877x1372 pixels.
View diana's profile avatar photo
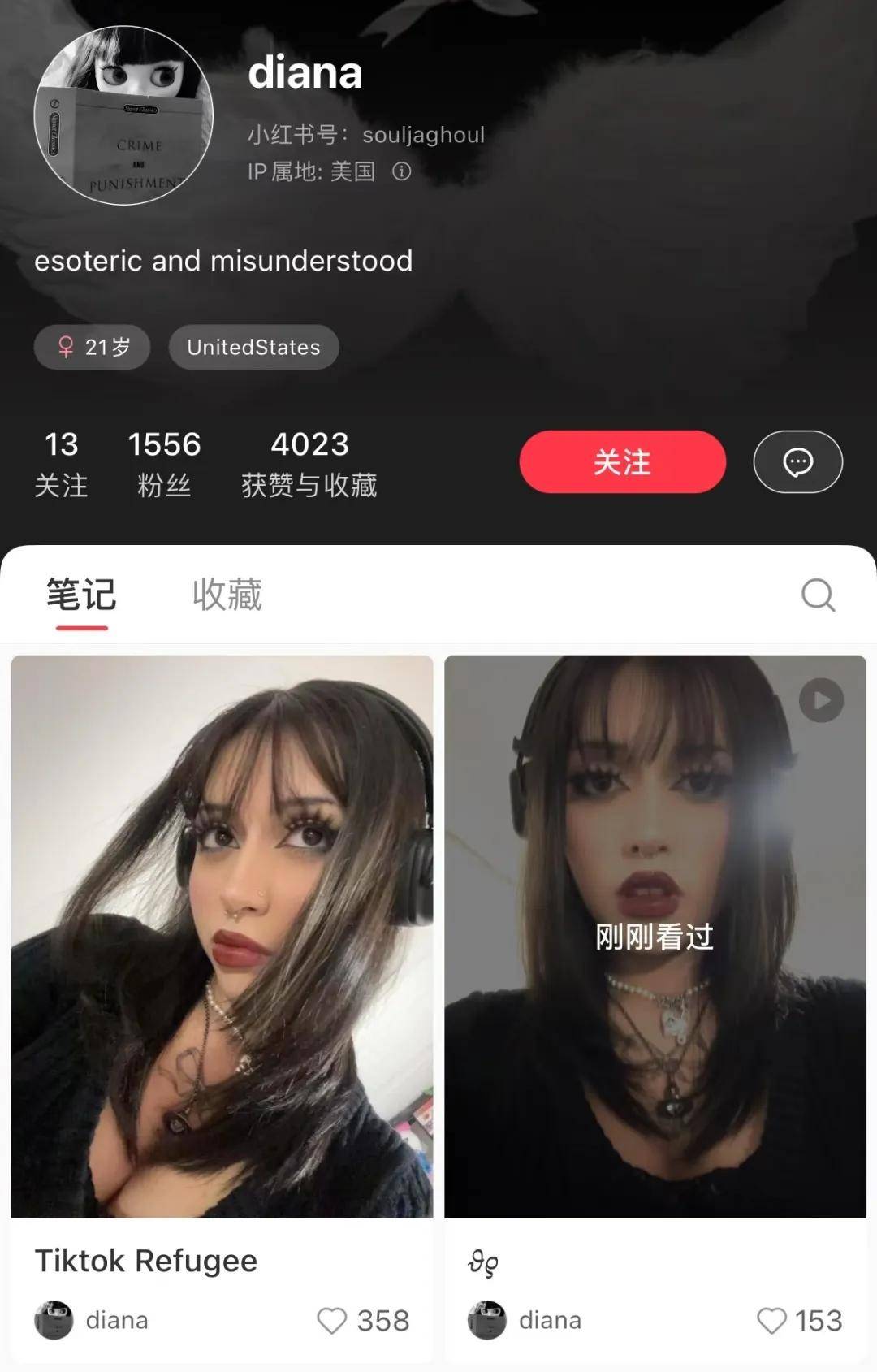[123, 115]
